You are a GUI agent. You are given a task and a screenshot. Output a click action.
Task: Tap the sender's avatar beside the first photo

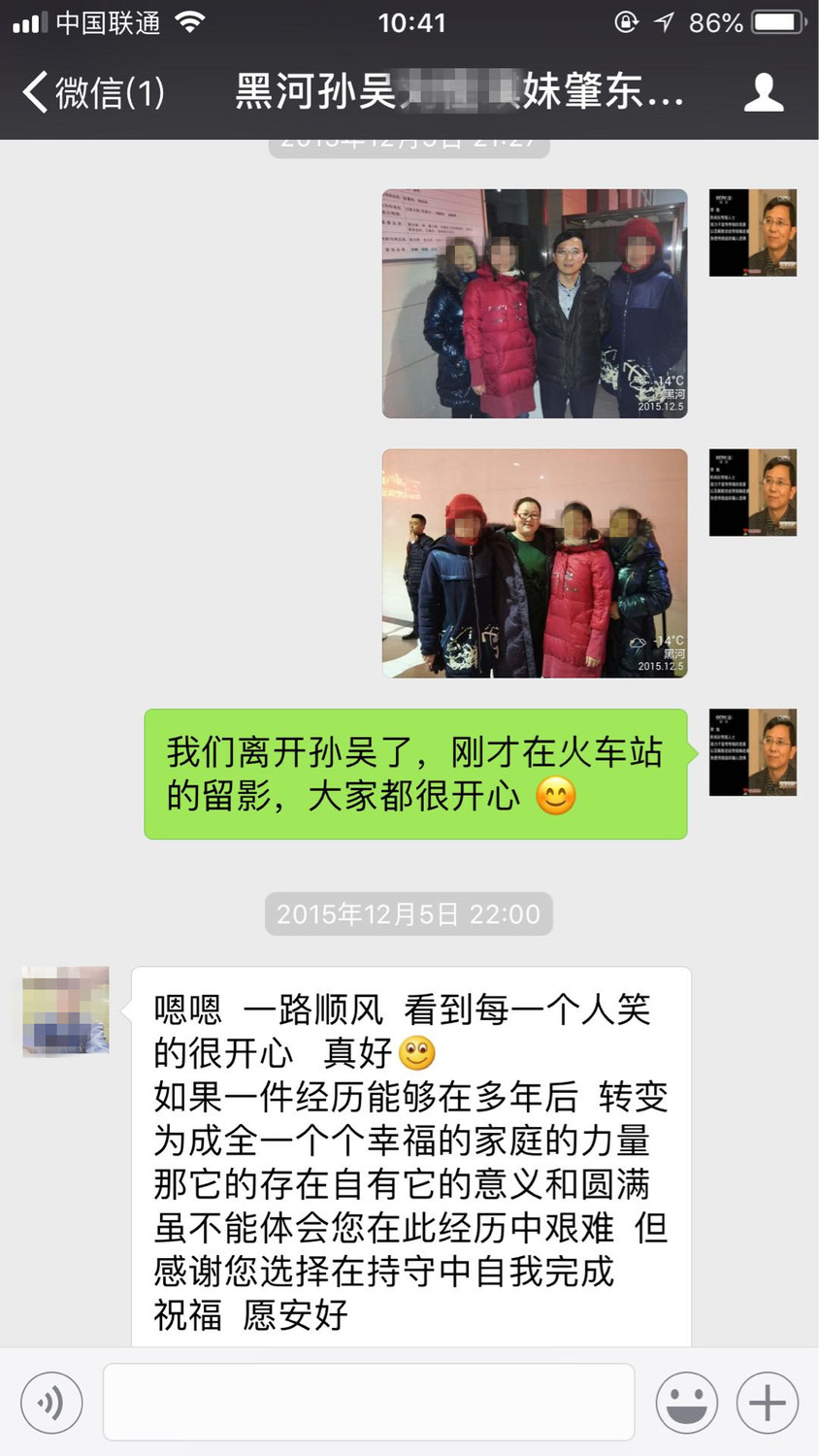(x=754, y=233)
